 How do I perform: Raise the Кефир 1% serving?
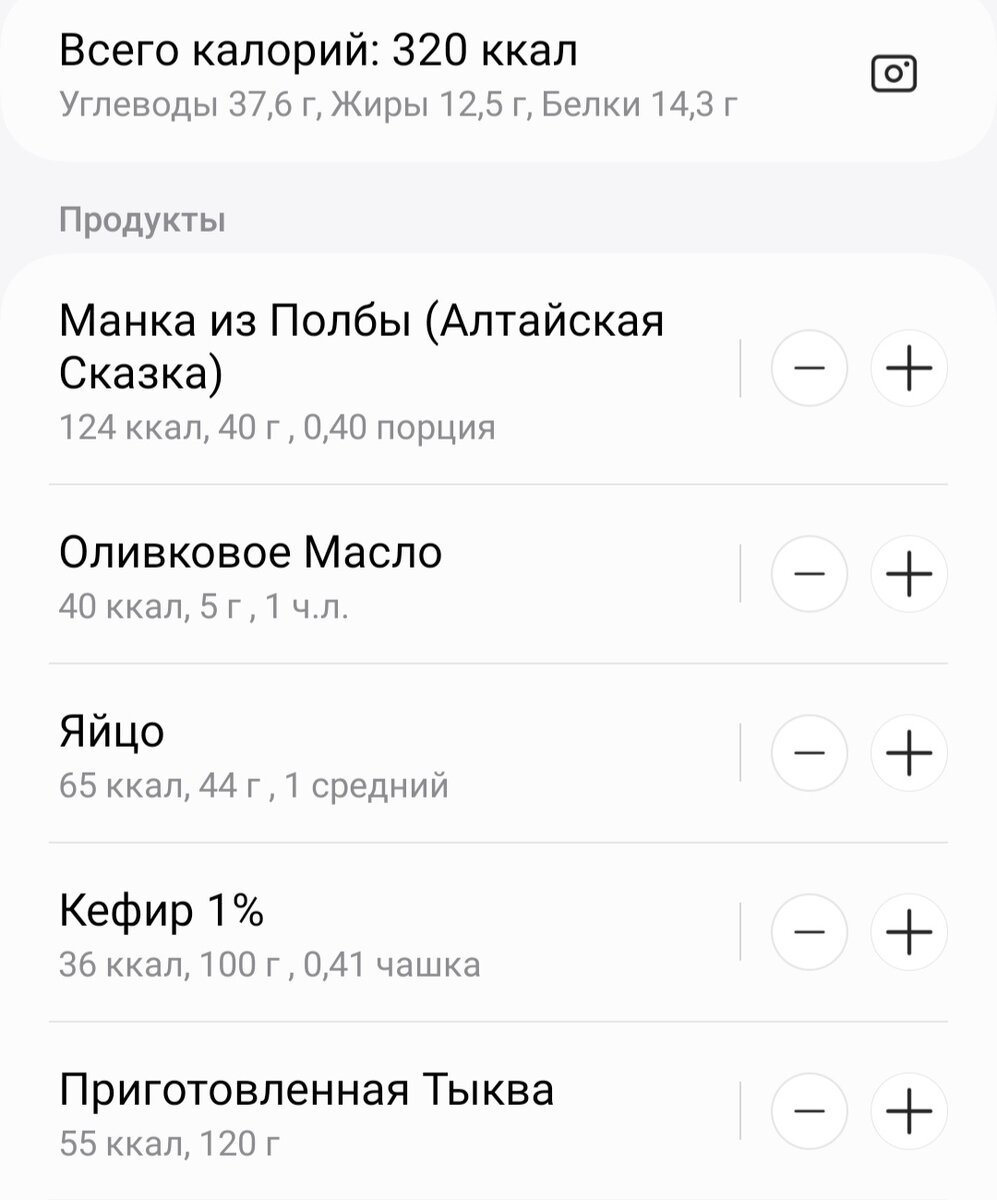[909, 932]
